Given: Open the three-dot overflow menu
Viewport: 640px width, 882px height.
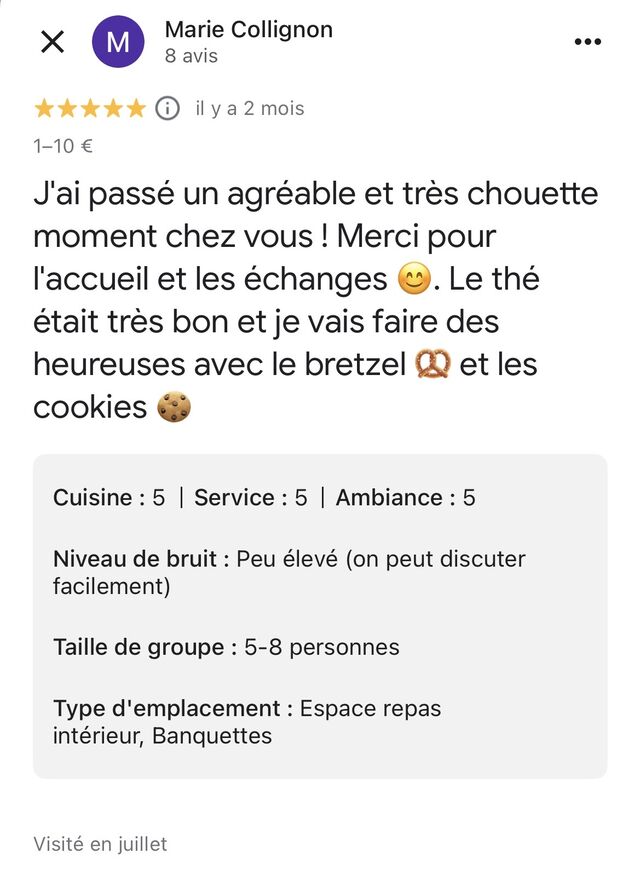Looking at the screenshot, I should click(x=588, y=42).
